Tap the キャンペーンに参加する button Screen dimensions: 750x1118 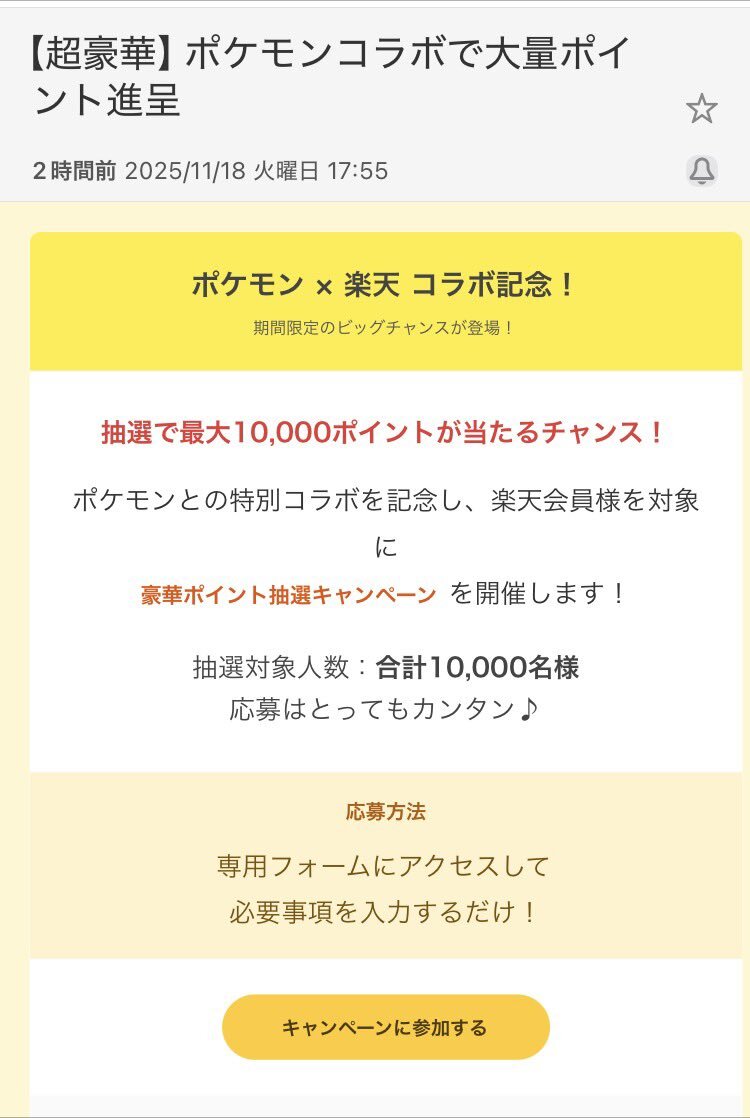click(385, 1027)
